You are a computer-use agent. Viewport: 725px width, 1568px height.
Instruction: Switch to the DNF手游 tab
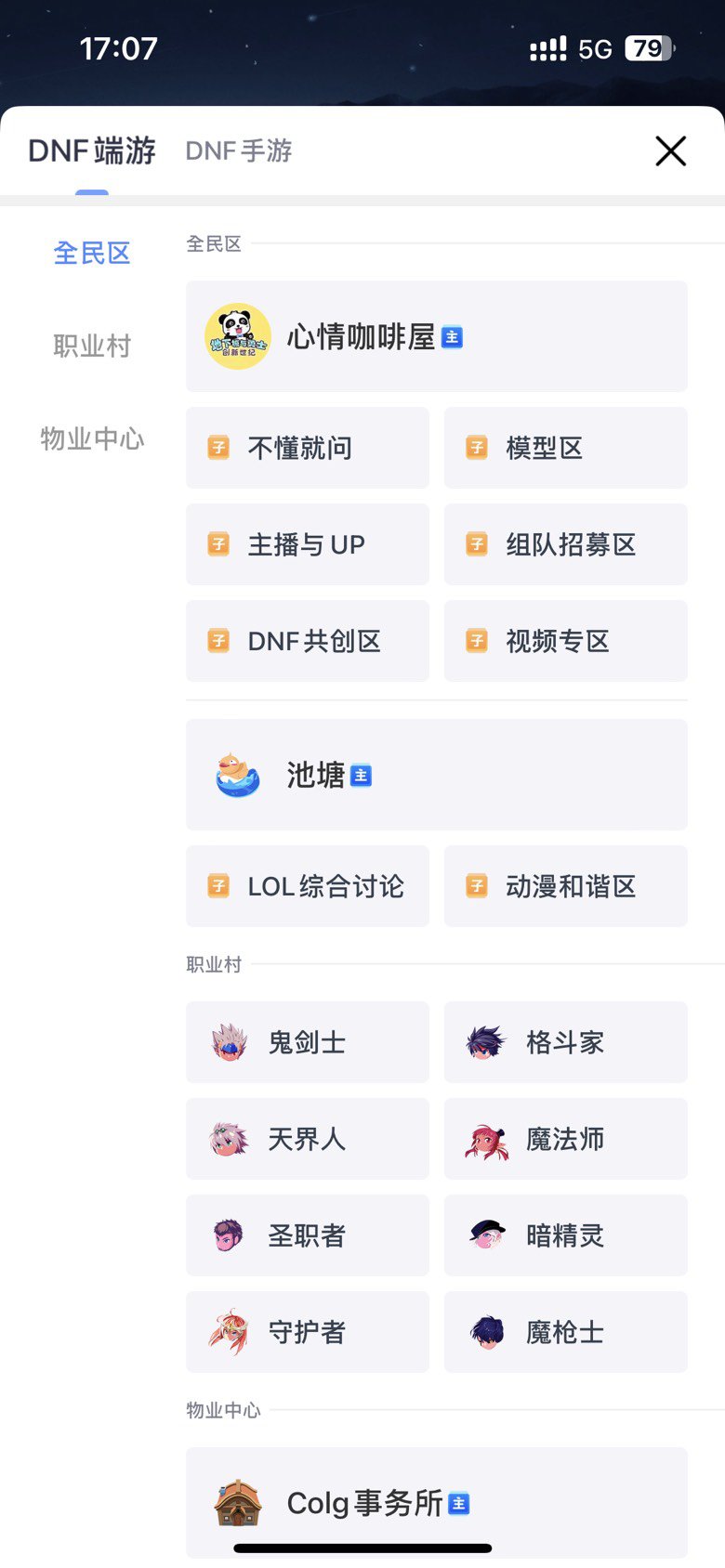239,150
